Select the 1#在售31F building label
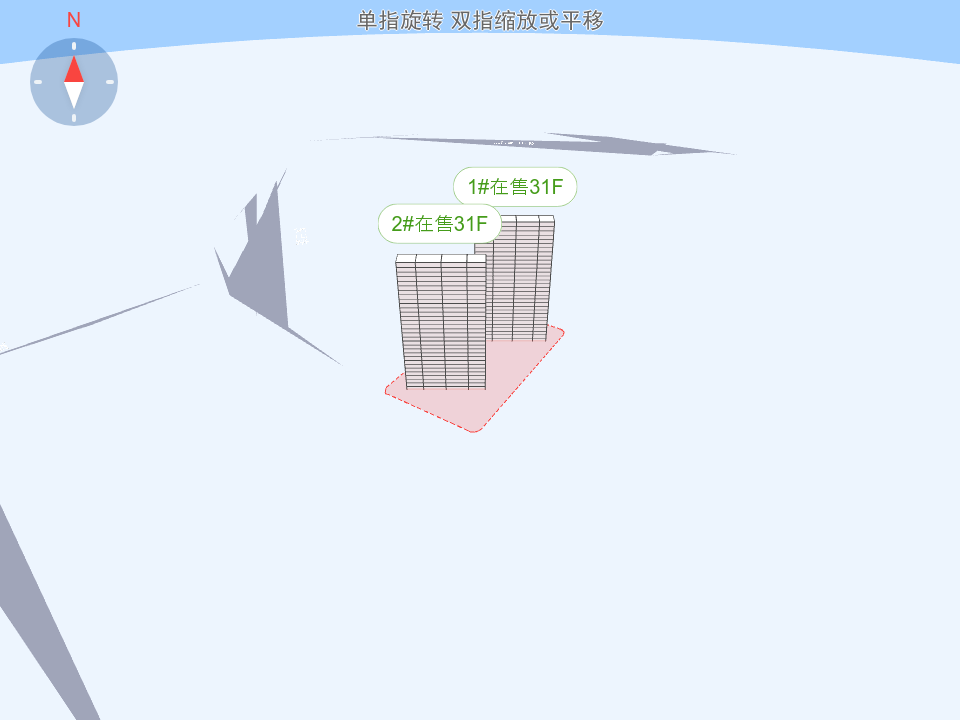960x720 pixels. tap(515, 187)
